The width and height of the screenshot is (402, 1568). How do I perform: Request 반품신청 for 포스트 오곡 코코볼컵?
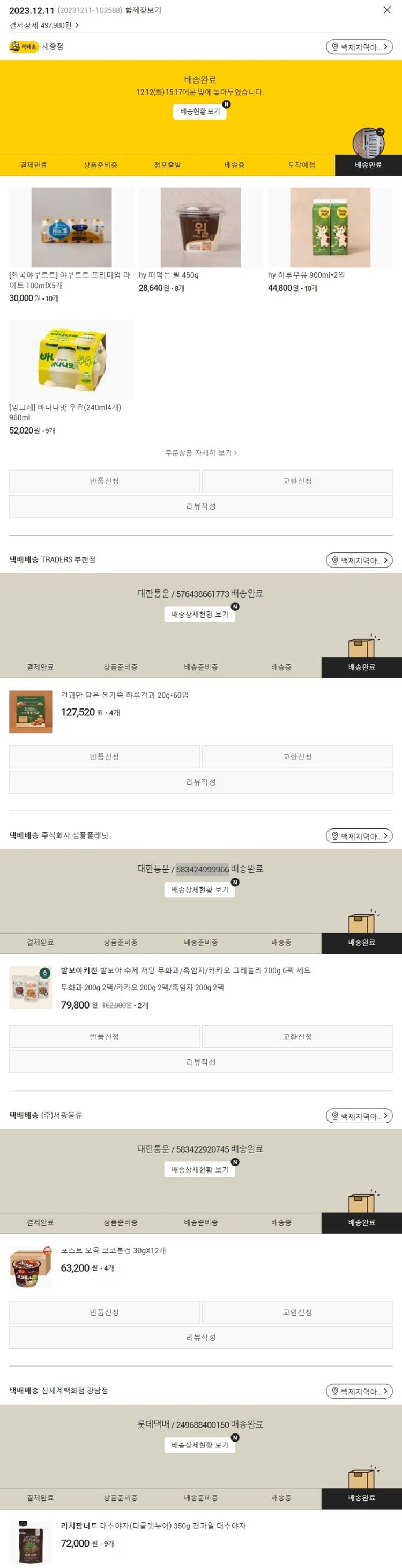[x=104, y=1312]
